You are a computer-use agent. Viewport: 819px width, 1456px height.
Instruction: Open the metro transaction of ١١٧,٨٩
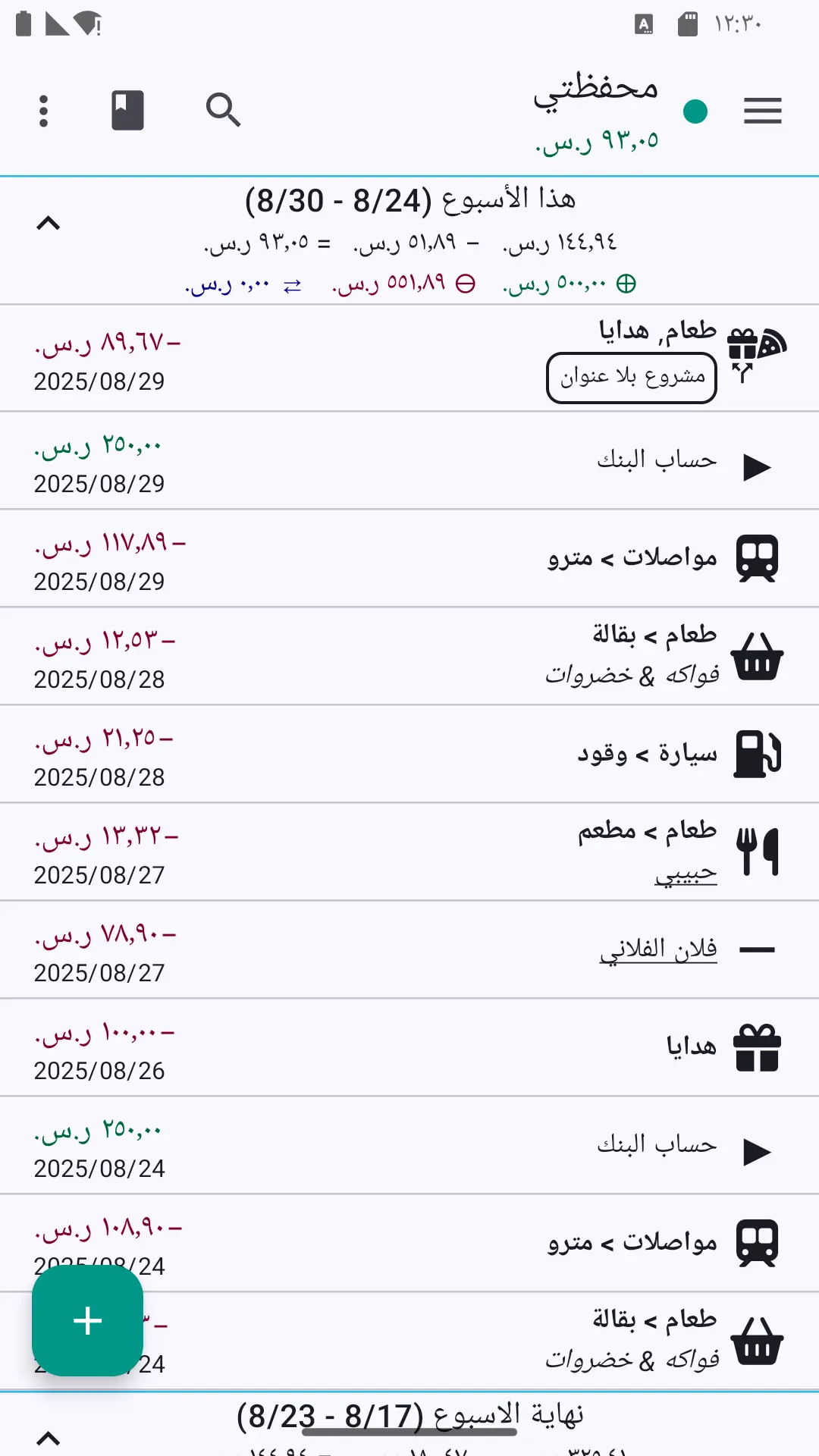(x=409, y=559)
